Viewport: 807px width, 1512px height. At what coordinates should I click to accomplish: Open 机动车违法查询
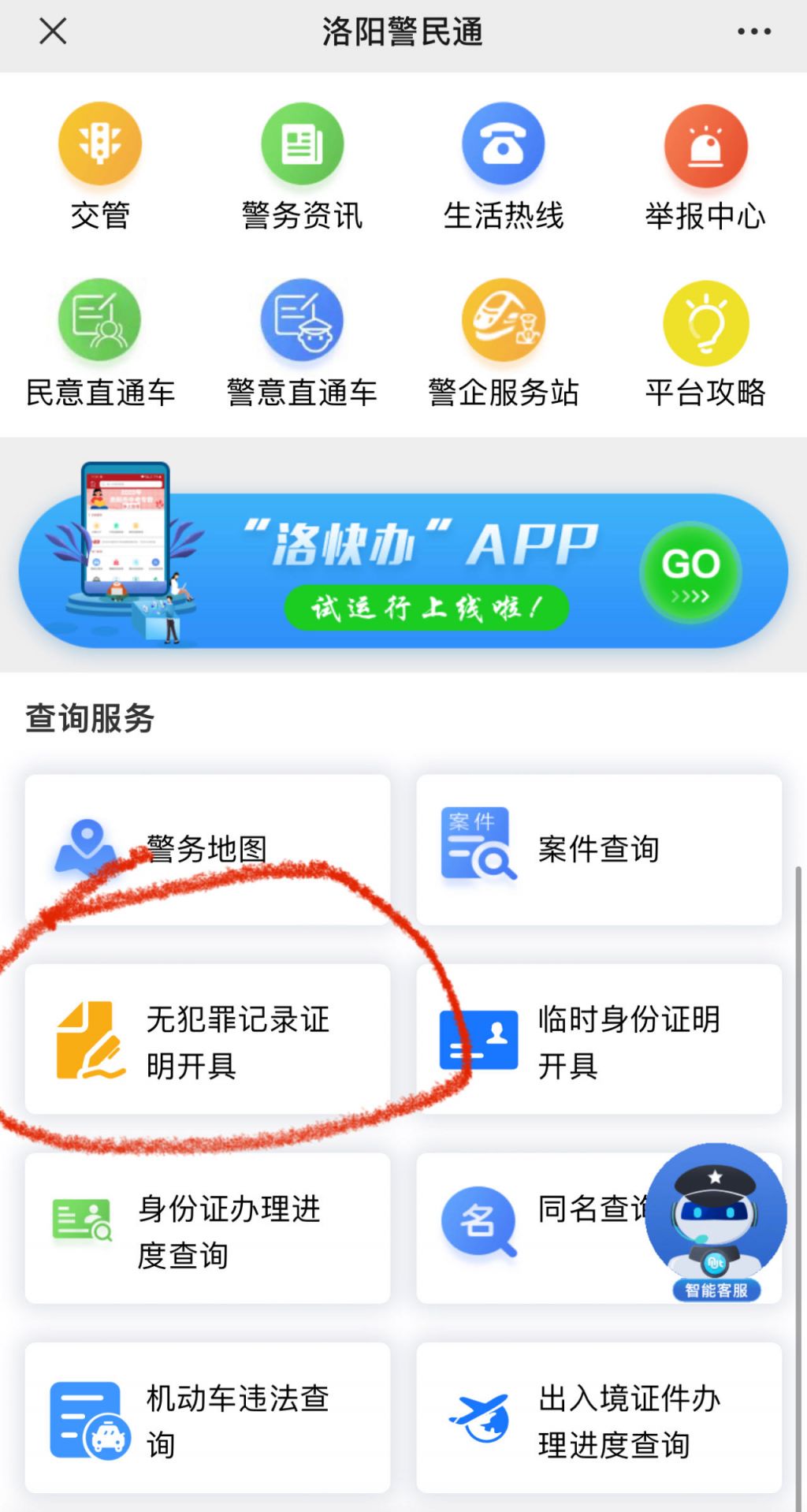coord(207,1417)
